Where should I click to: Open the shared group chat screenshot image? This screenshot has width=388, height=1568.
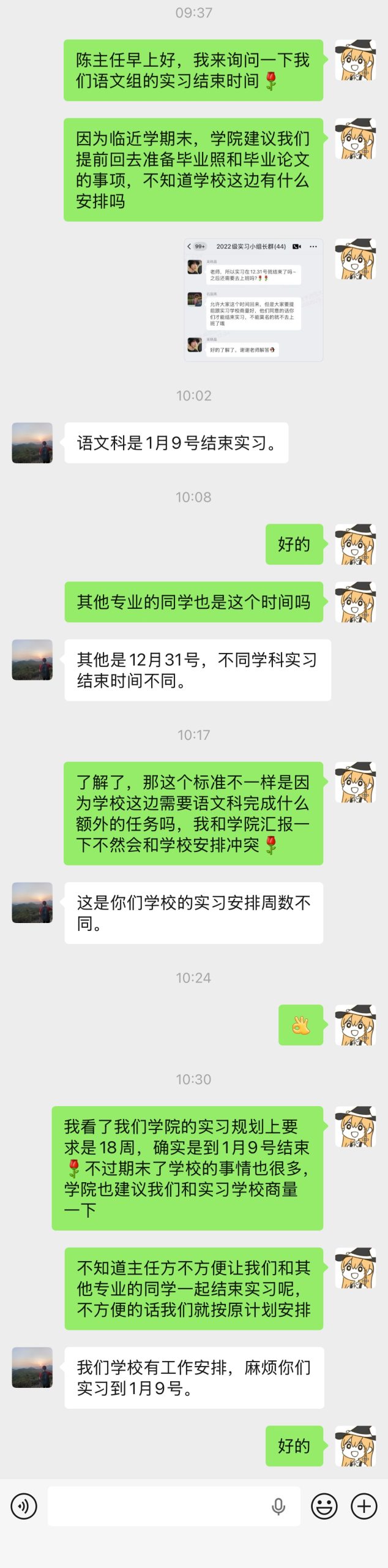pyautogui.click(x=253, y=300)
